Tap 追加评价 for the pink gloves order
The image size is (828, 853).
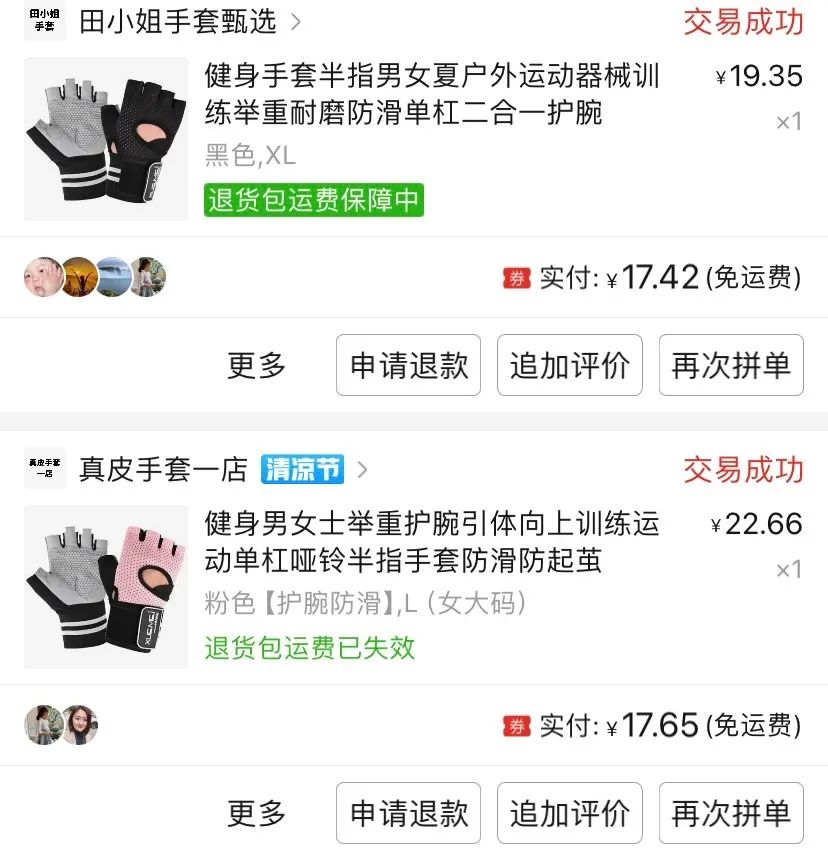tap(569, 814)
